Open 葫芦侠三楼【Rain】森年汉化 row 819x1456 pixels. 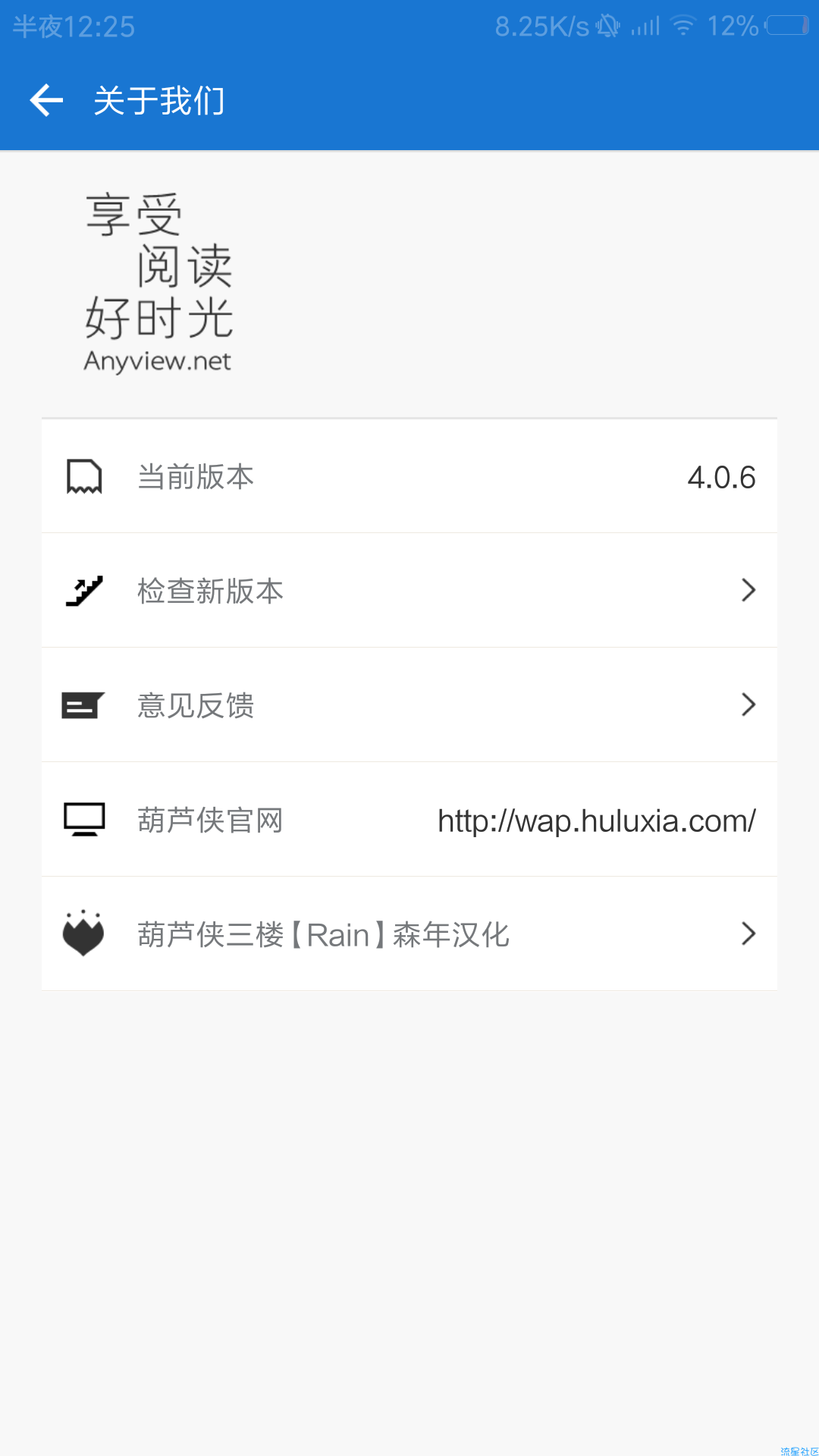click(409, 934)
